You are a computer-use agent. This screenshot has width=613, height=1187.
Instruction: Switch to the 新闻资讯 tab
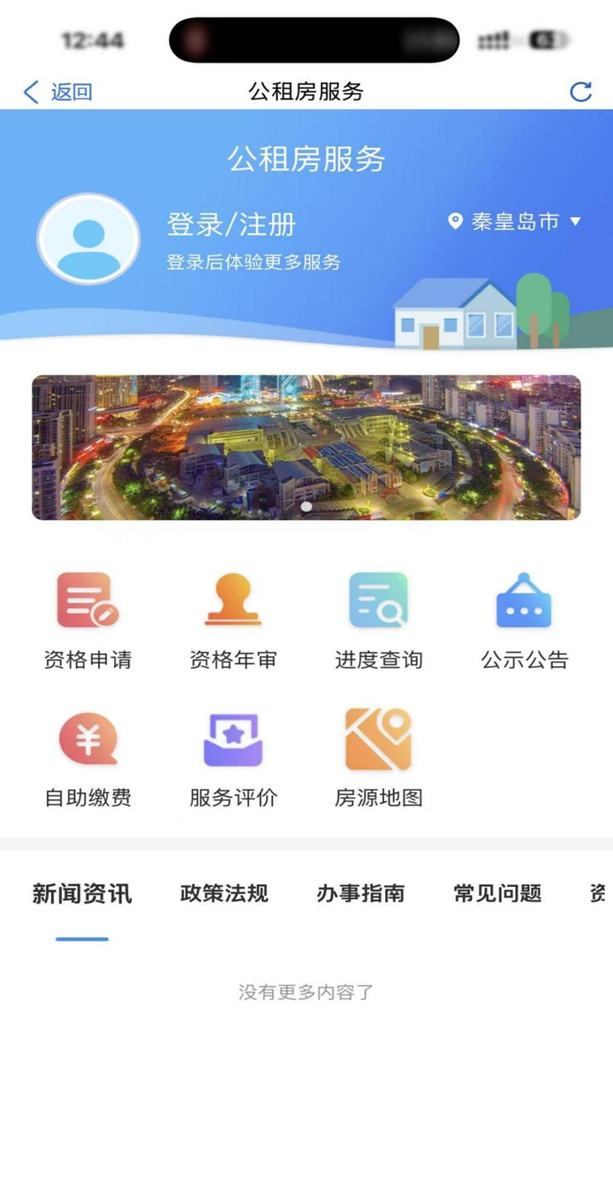(x=82, y=894)
